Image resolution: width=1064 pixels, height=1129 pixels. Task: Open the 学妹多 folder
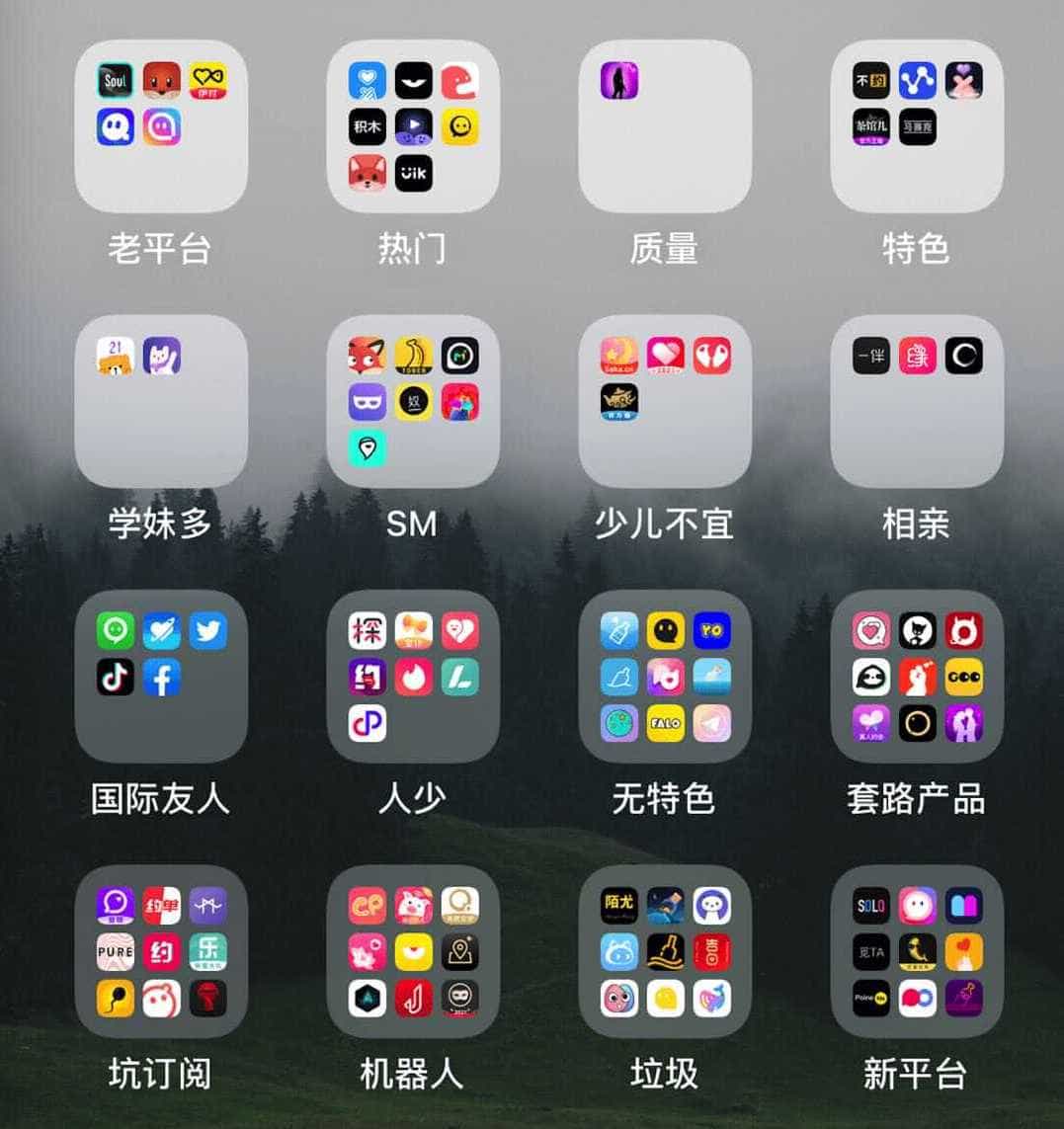161,401
